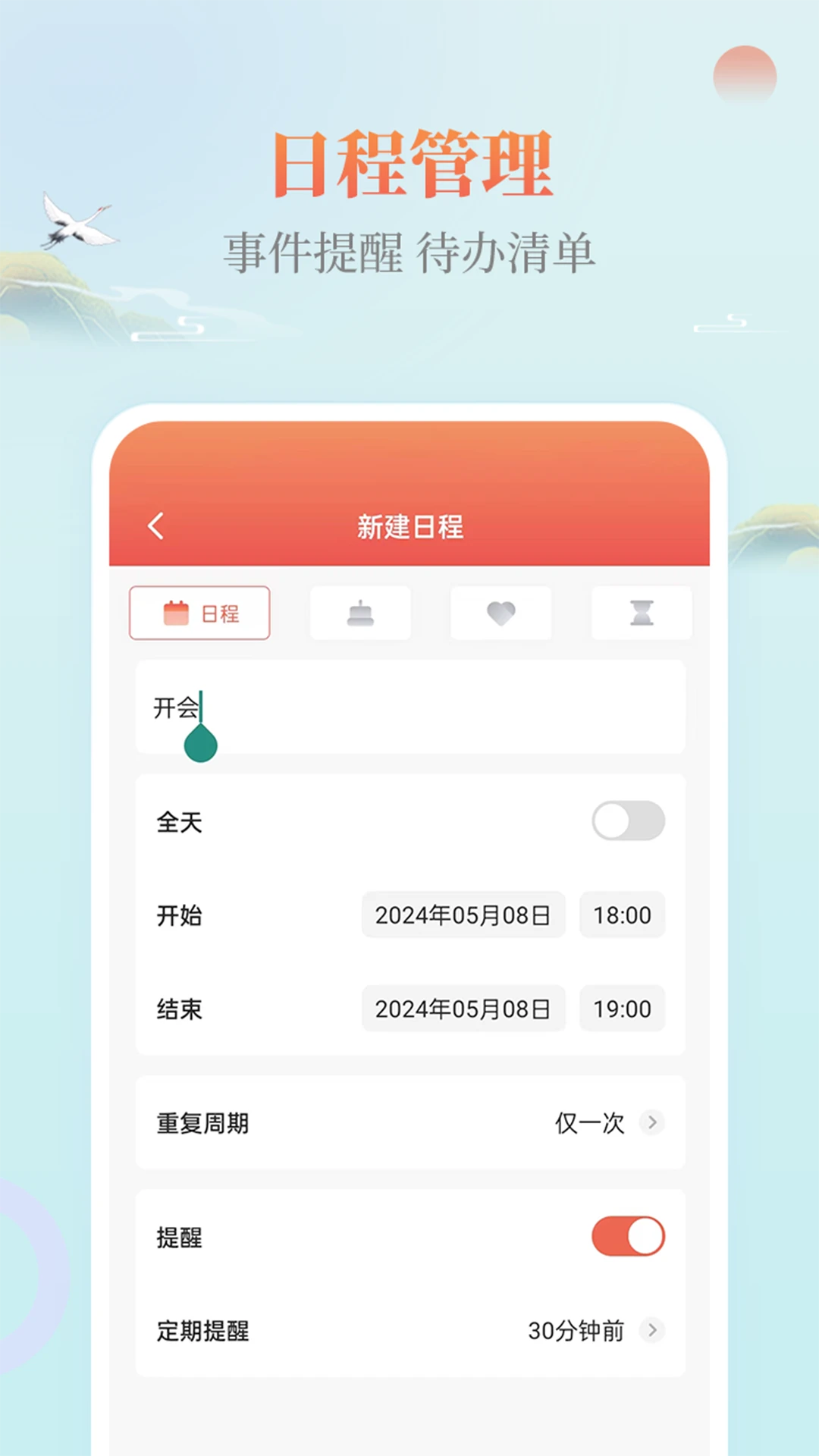Expand the start time picker showing 18:00
The height and width of the screenshot is (1456, 819).
tap(622, 915)
